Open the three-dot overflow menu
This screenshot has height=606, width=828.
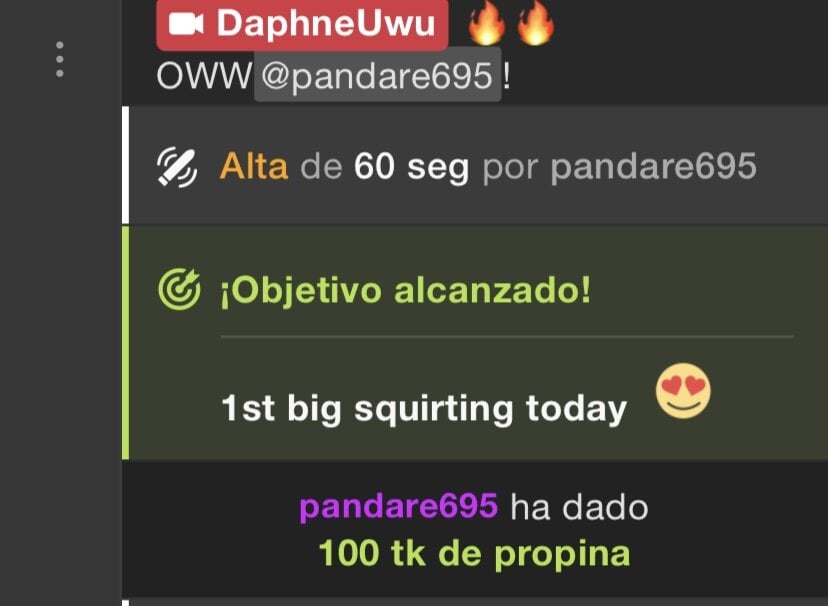coord(60,59)
